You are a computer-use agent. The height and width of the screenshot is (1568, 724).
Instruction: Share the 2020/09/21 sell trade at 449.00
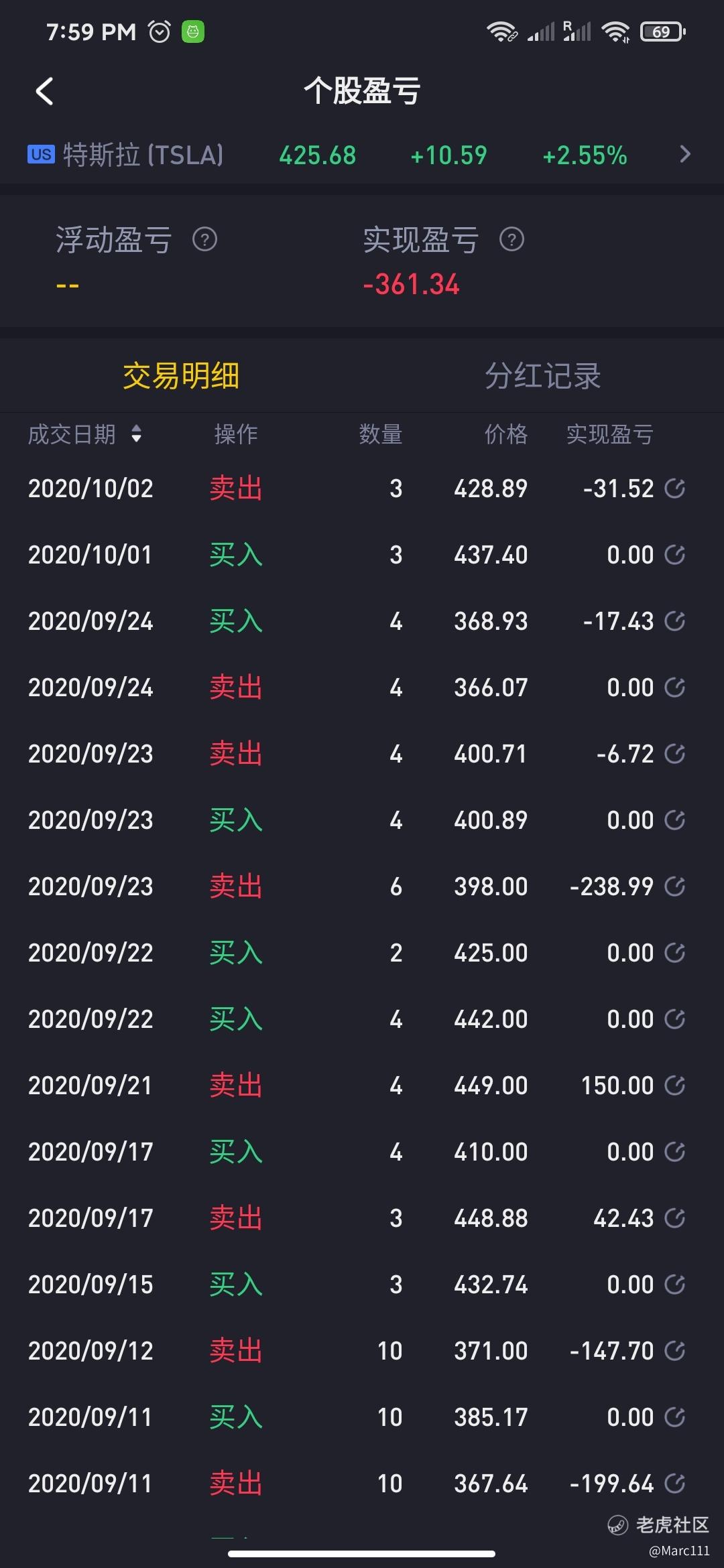tap(674, 1086)
